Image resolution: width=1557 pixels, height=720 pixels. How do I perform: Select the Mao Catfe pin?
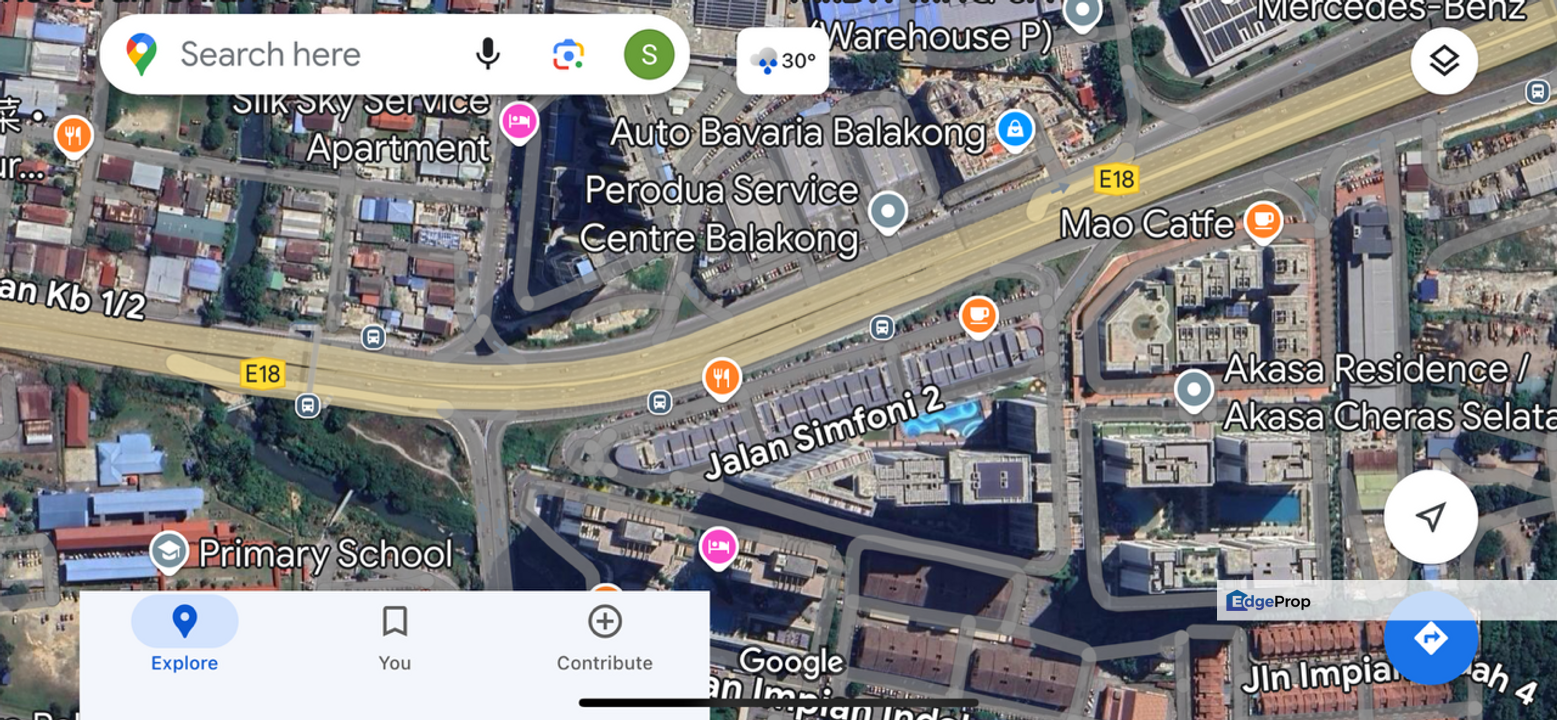tap(1263, 221)
